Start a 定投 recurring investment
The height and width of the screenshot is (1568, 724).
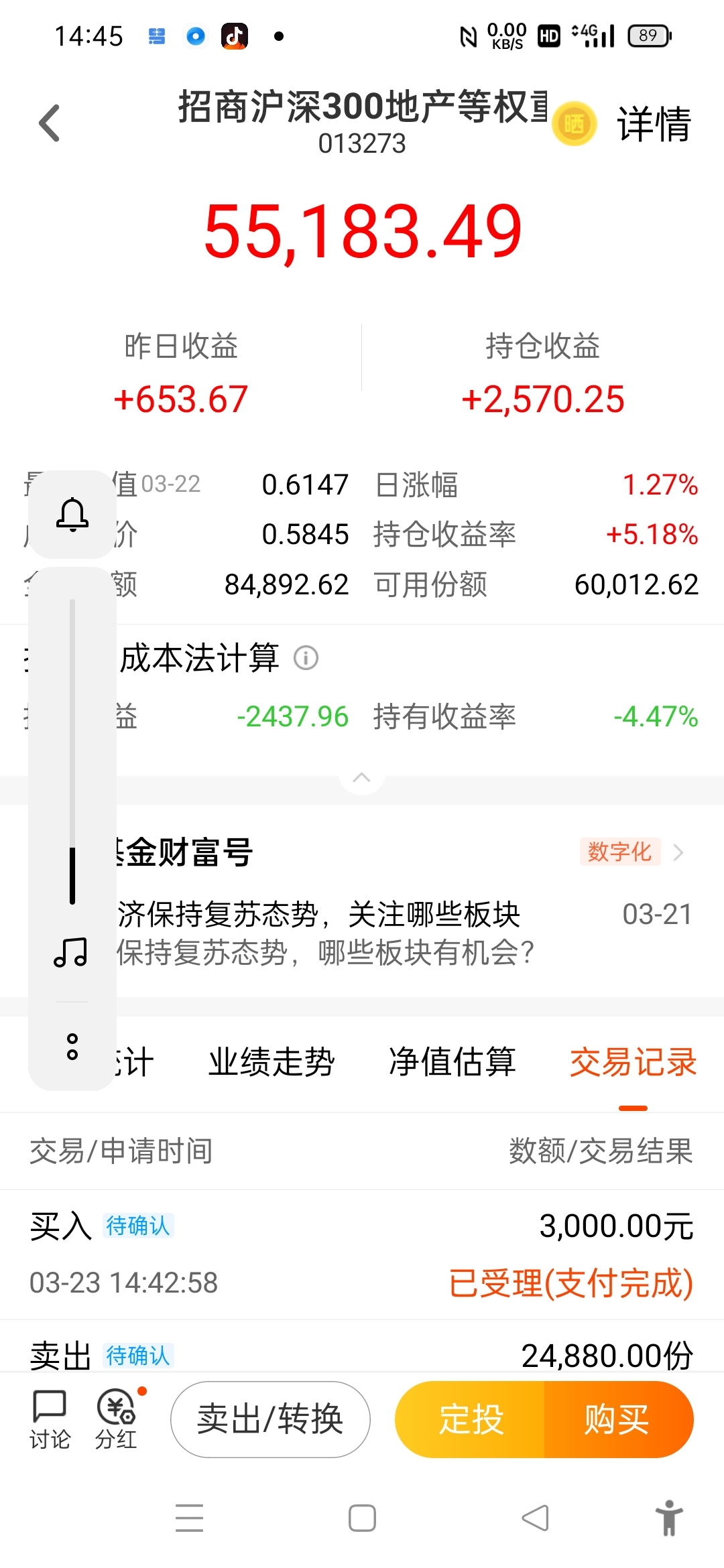click(471, 1419)
